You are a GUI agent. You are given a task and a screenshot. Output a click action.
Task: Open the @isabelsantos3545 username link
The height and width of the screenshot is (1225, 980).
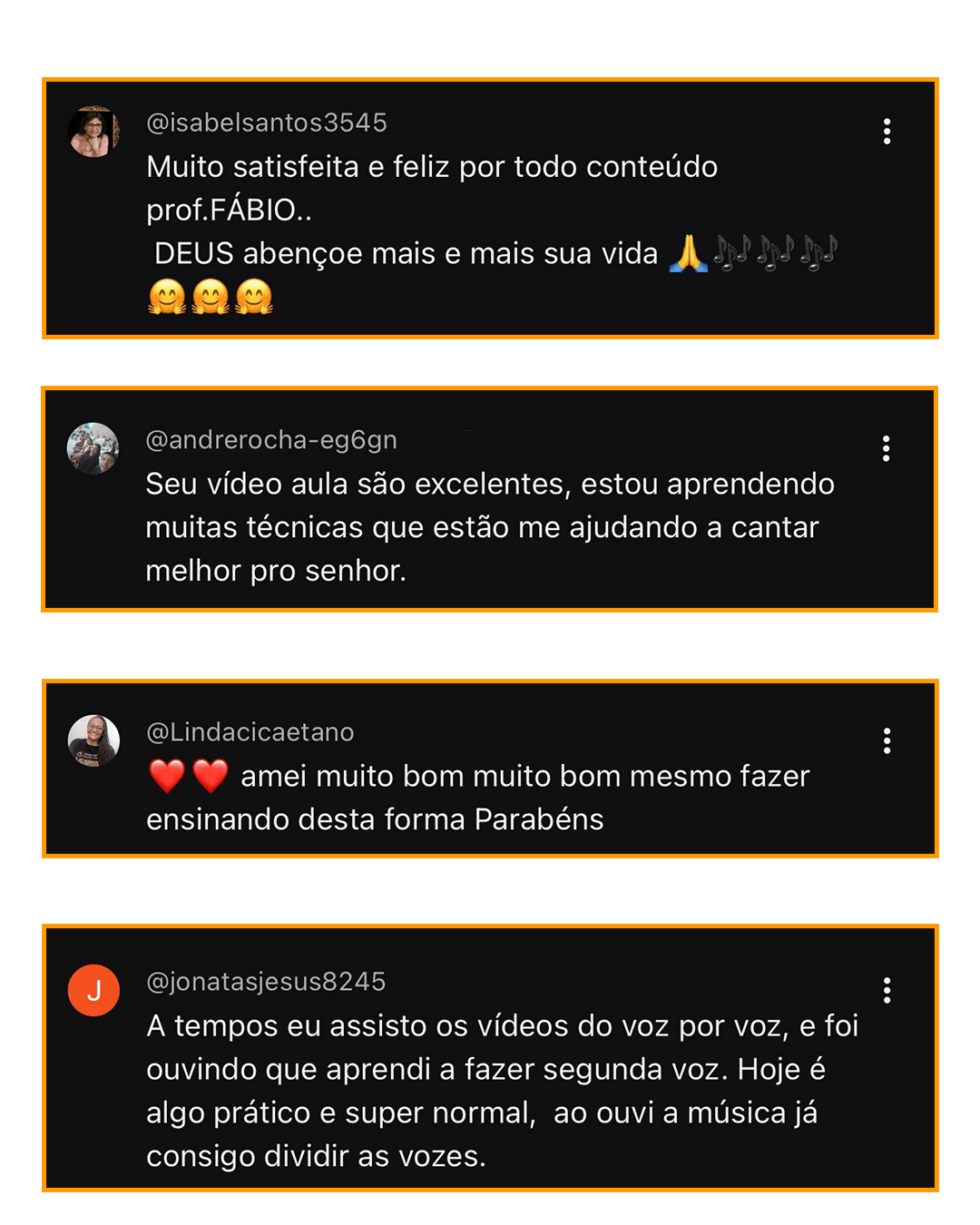tap(266, 122)
